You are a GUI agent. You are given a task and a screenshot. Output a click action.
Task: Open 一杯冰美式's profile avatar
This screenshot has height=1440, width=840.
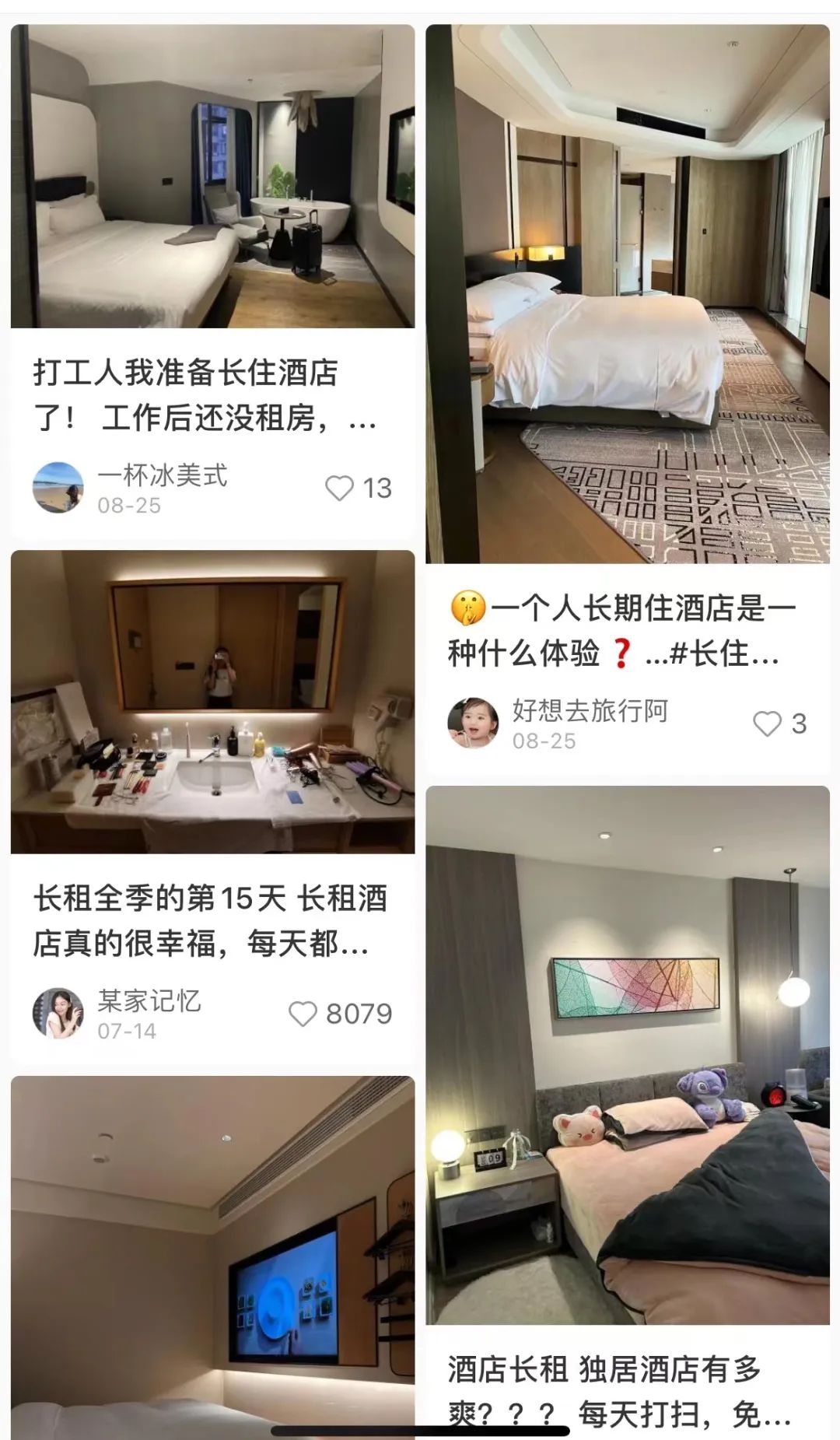click(58, 488)
